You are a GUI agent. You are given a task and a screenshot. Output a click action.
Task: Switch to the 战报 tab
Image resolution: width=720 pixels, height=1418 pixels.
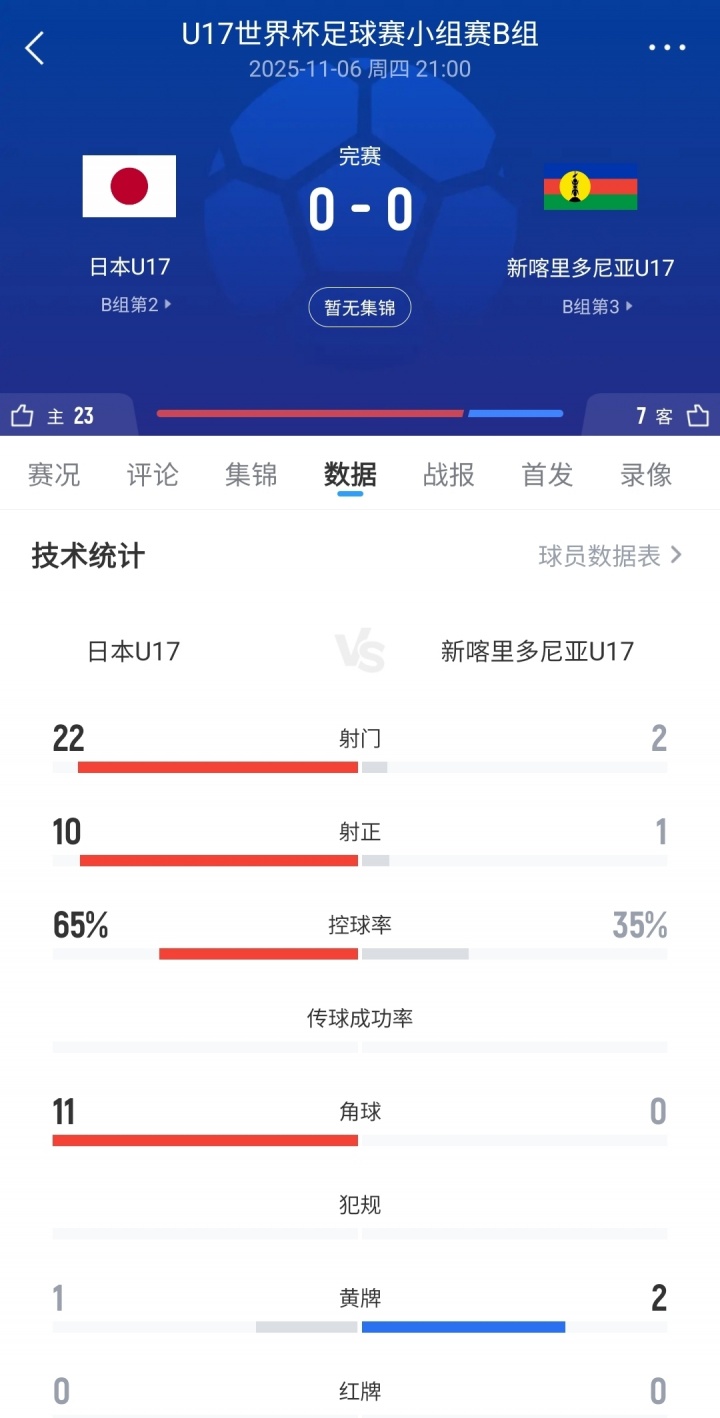coord(449,474)
